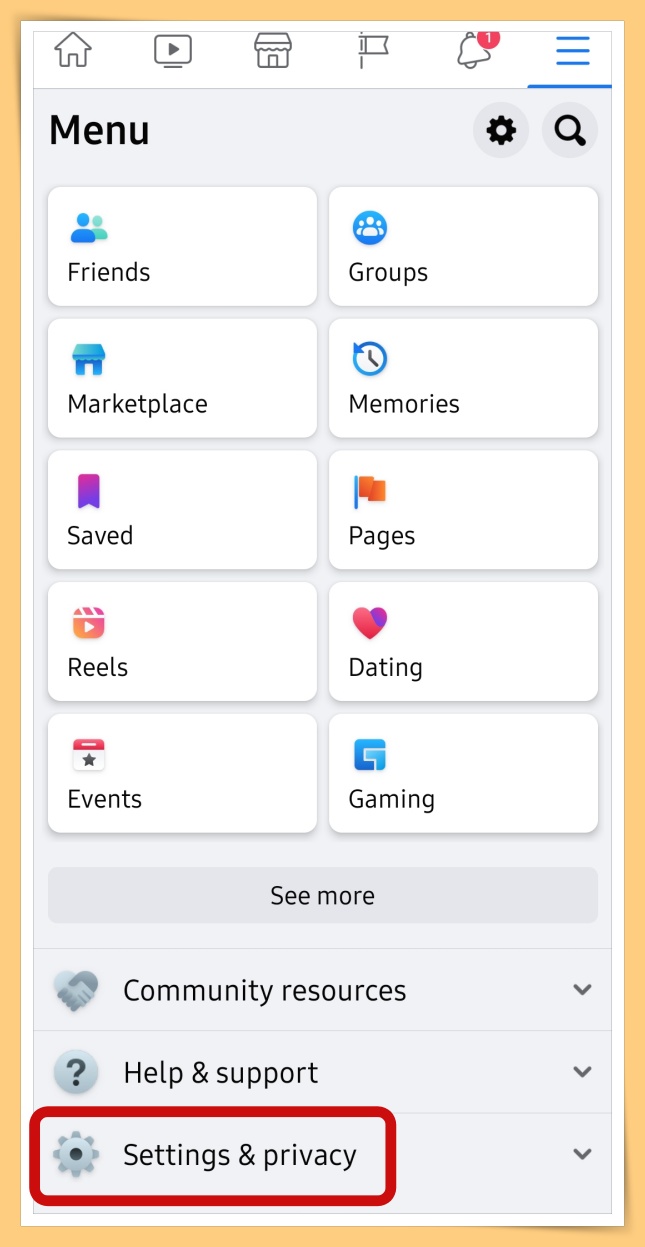This screenshot has height=1247, width=645.
Task: Open the Groups shortcut
Action: pos(463,247)
